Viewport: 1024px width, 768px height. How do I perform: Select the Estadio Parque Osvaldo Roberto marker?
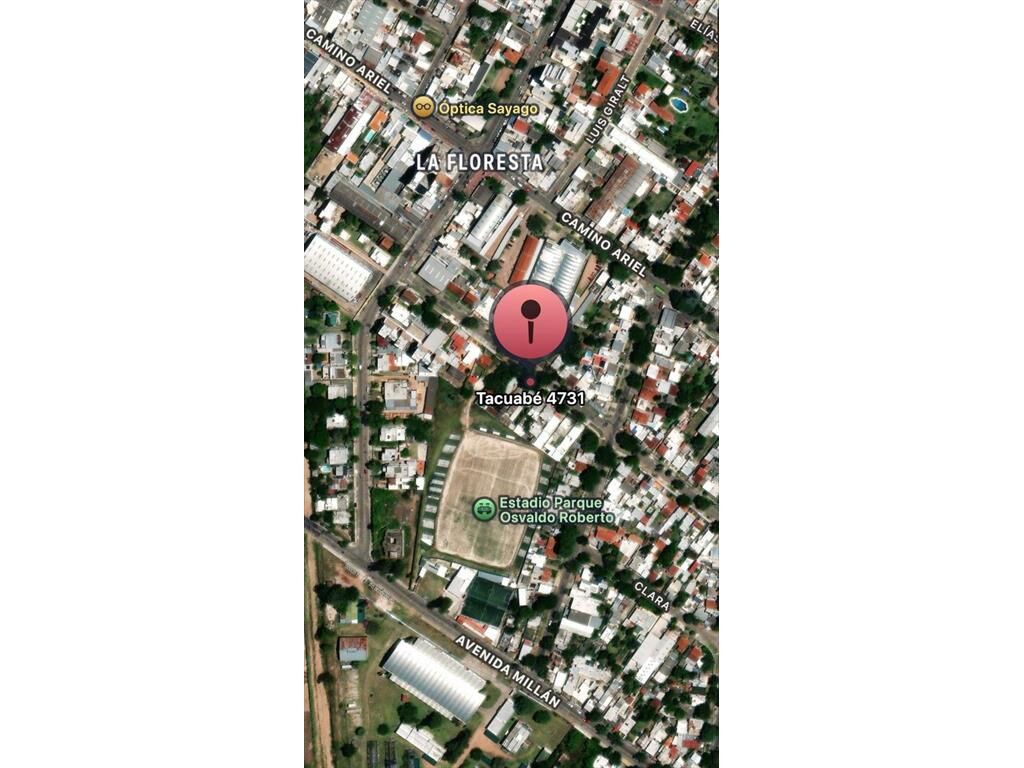pos(484,509)
